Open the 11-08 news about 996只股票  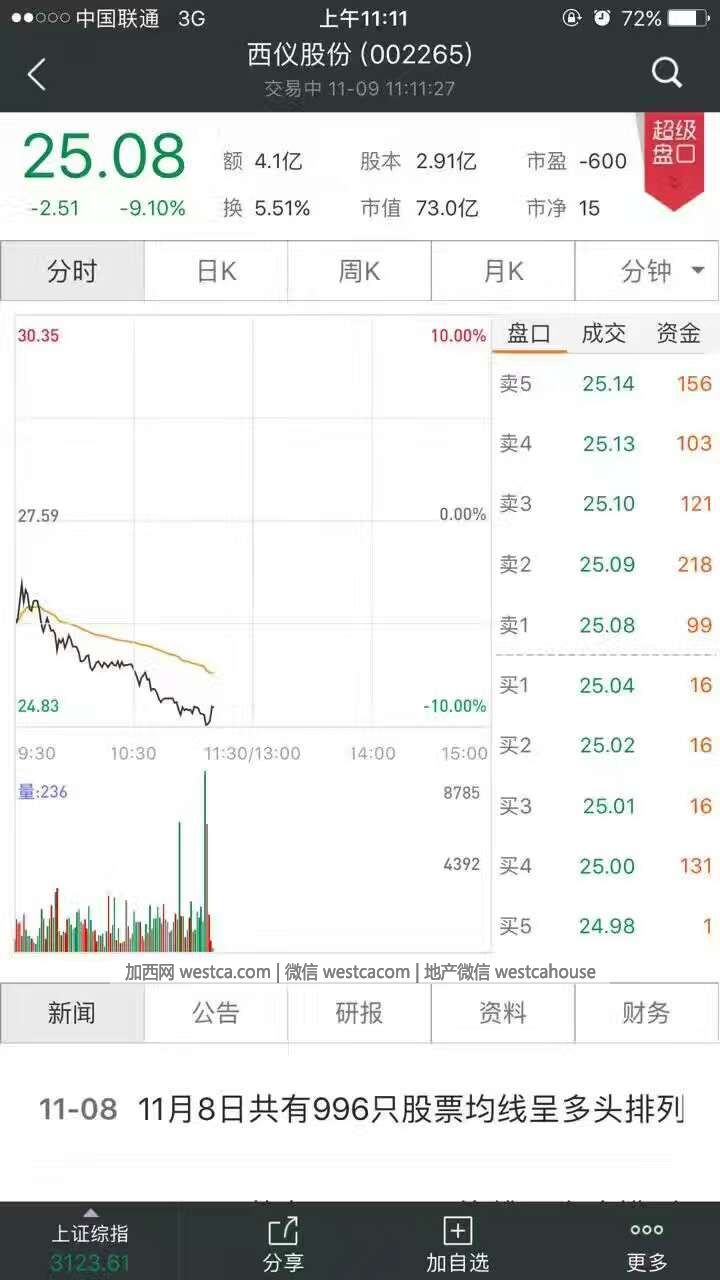[x=360, y=1109]
